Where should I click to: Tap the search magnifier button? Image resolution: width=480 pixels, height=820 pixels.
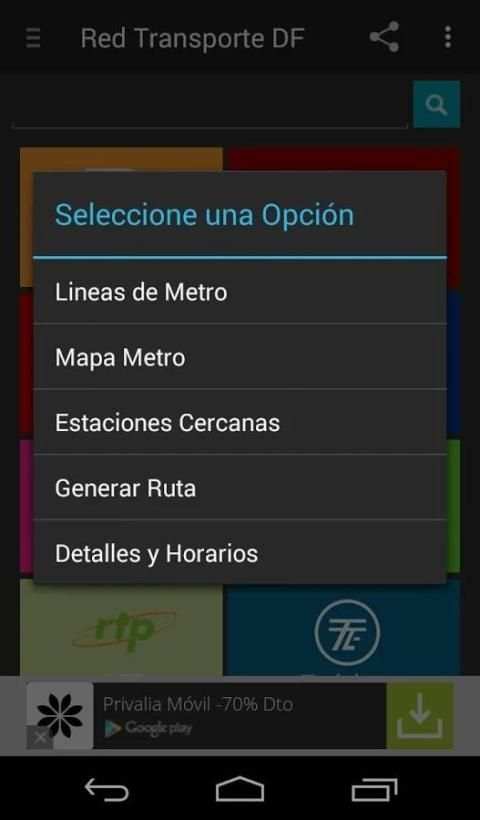(437, 105)
